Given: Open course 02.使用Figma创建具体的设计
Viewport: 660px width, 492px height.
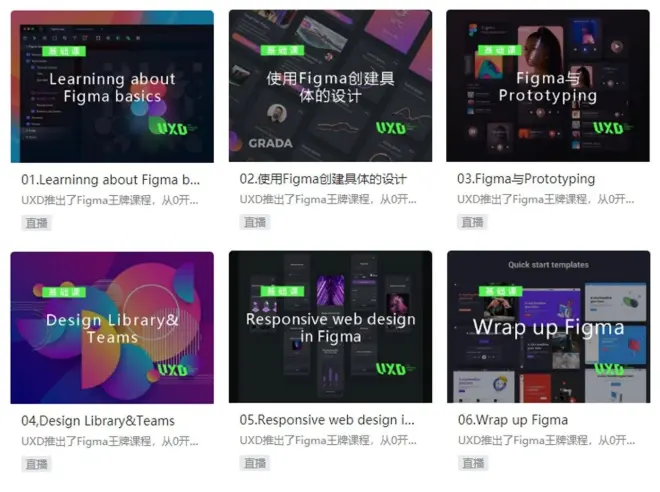Looking at the screenshot, I should pyautogui.click(x=329, y=87).
